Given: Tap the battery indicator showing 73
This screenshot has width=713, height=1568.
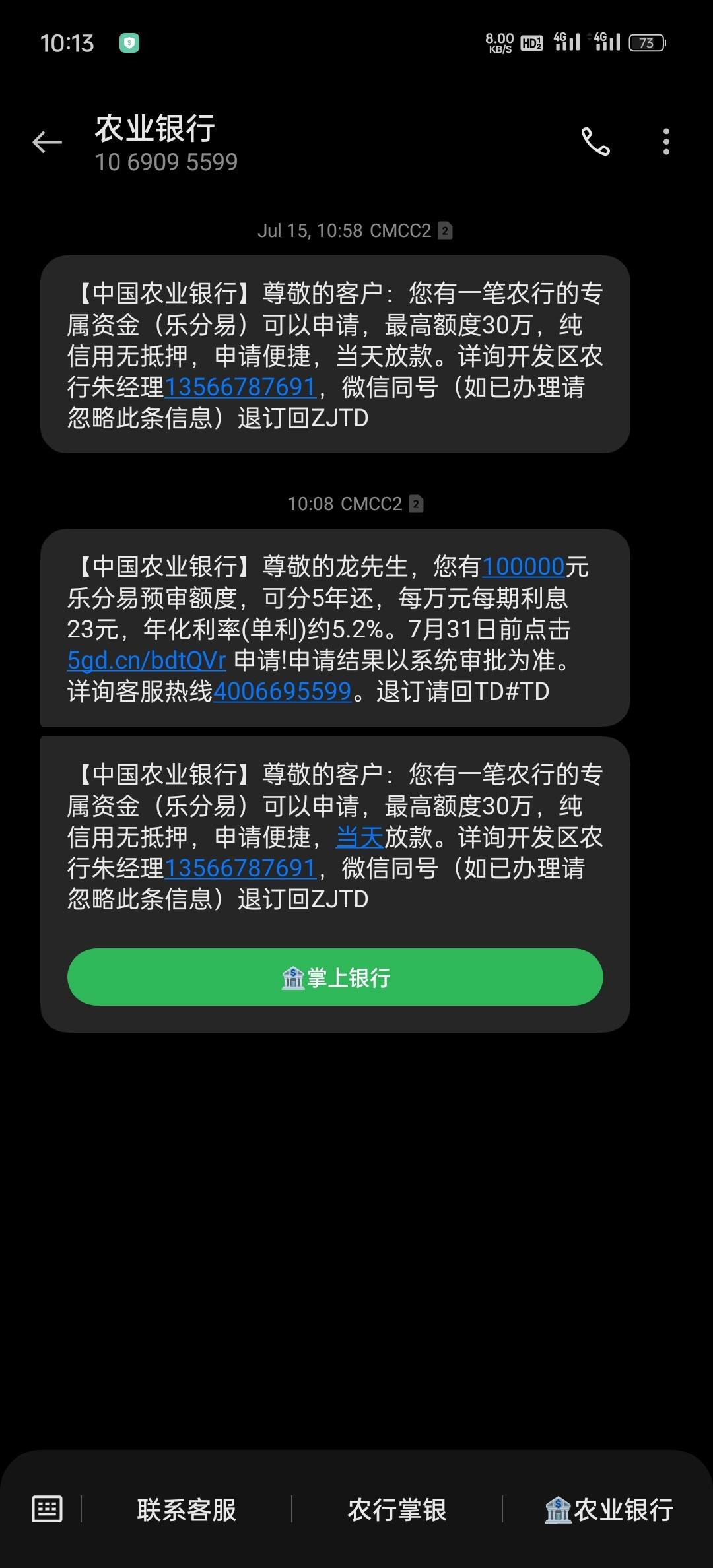Looking at the screenshot, I should pyautogui.click(x=646, y=42).
